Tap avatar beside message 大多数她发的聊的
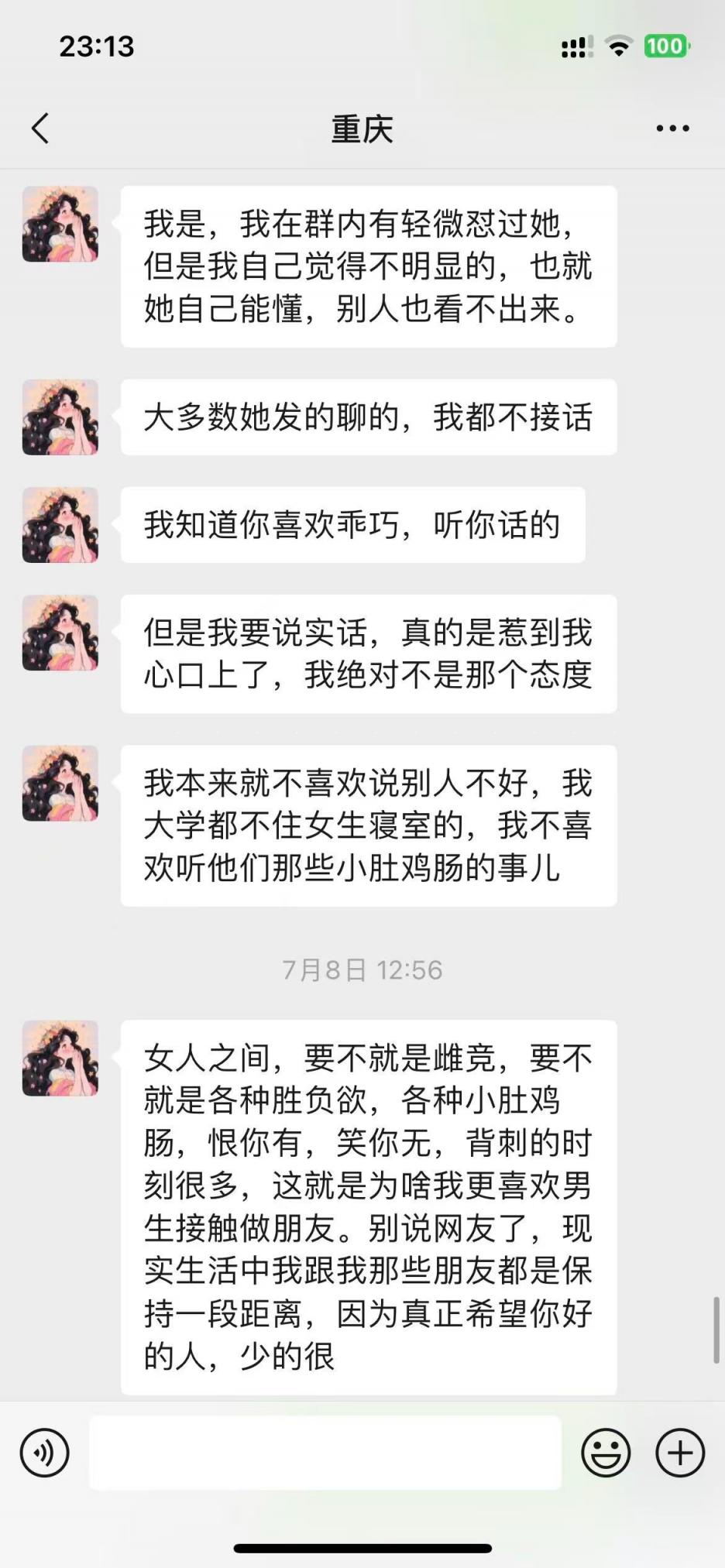This screenshot has height=1568, width=725. click(x=60, y=417)
